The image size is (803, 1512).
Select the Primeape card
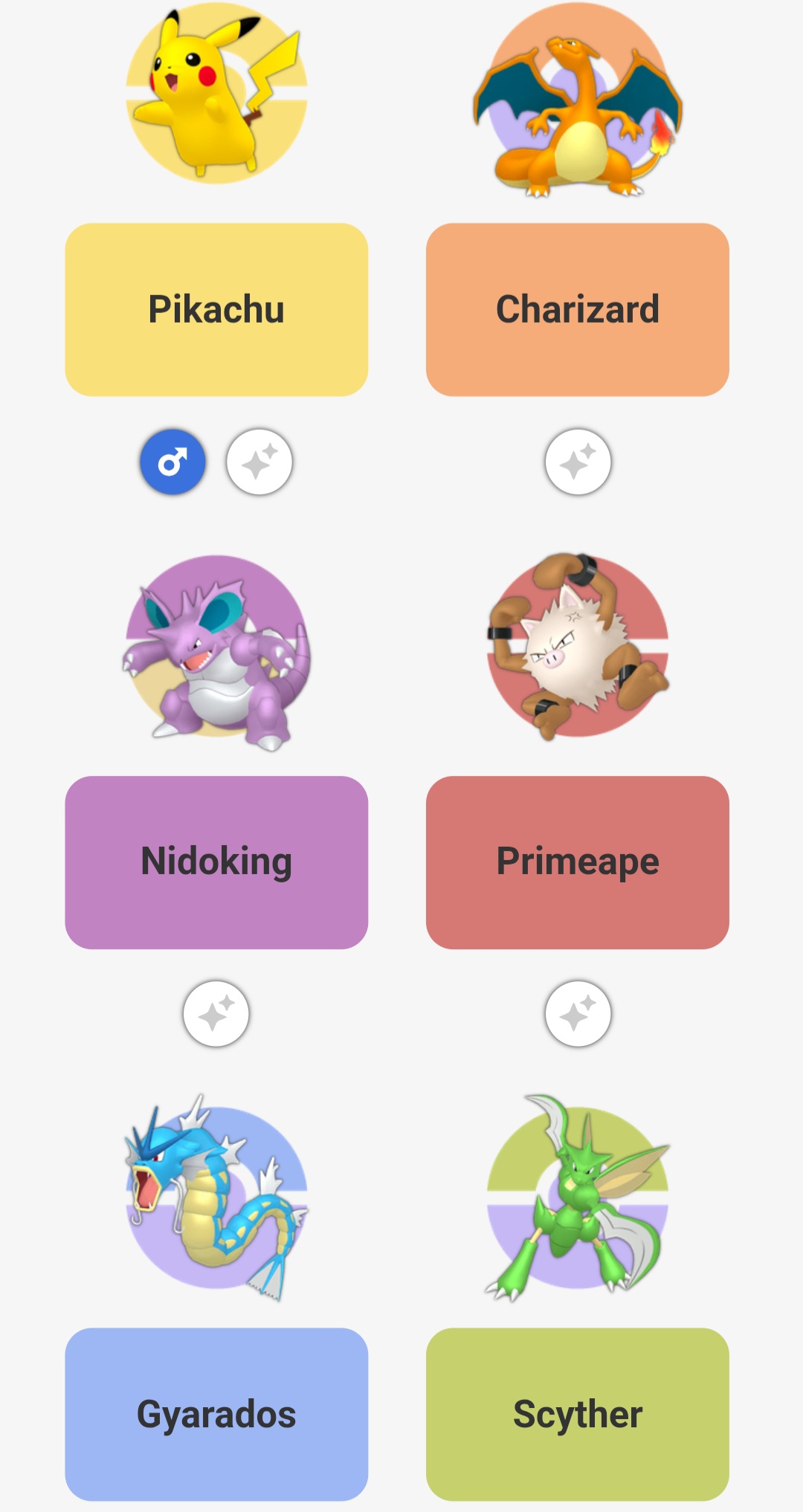coord(578,862)
